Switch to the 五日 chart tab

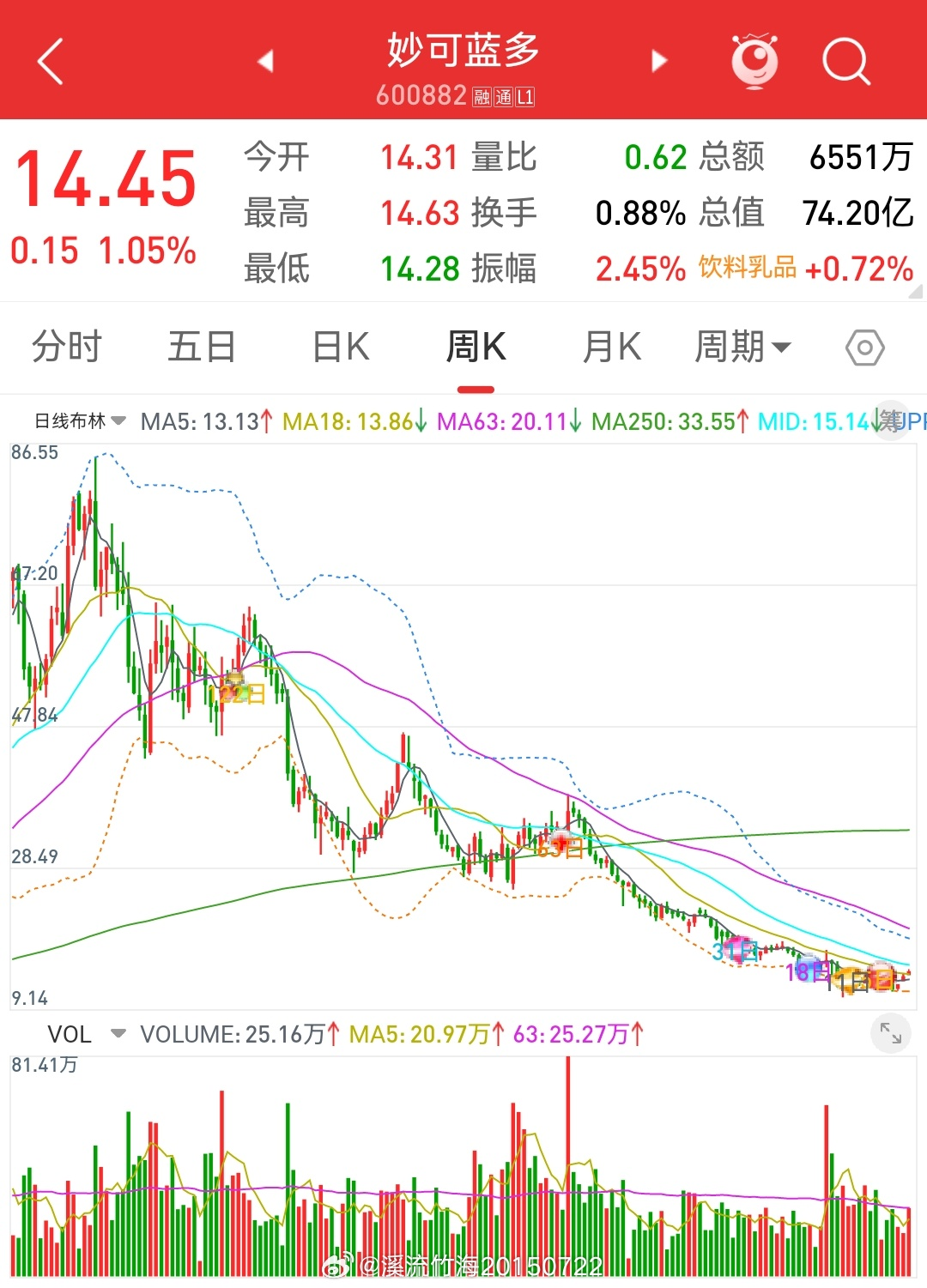pyautogui.click(x=202, y=348)
